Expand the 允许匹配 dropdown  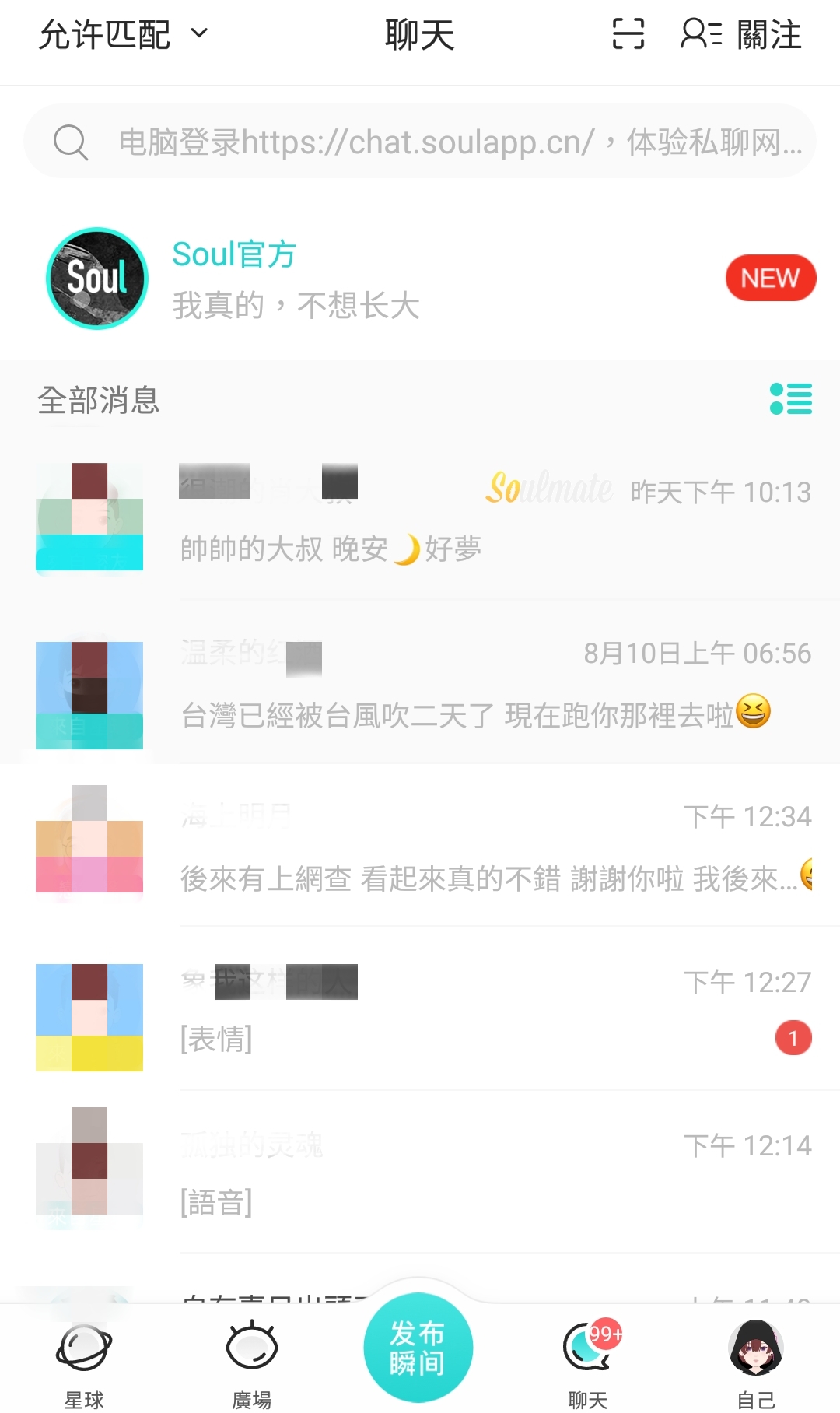tap(124, 35)
